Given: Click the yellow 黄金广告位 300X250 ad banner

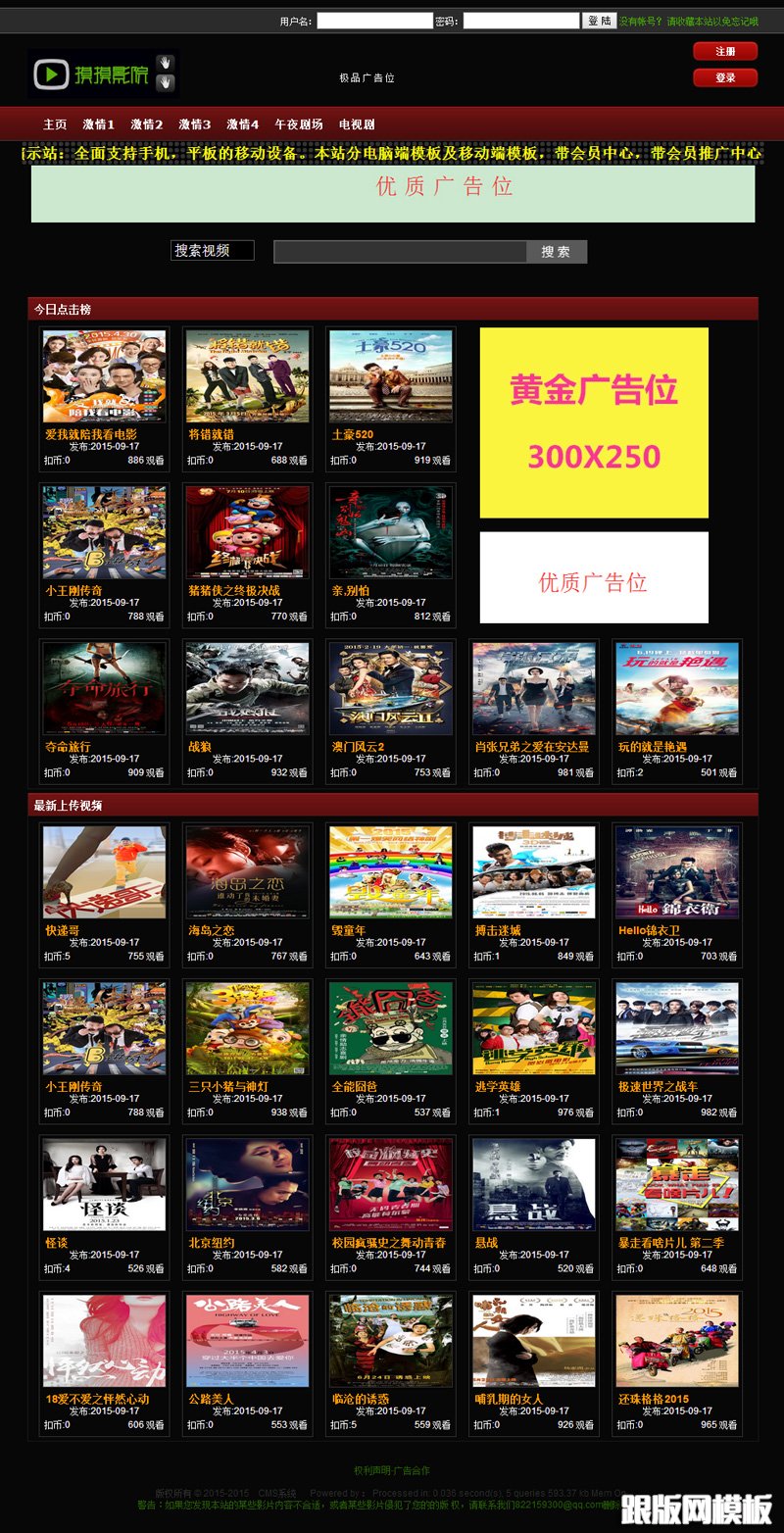Looking at the screenshot, I should coord(593,421).
